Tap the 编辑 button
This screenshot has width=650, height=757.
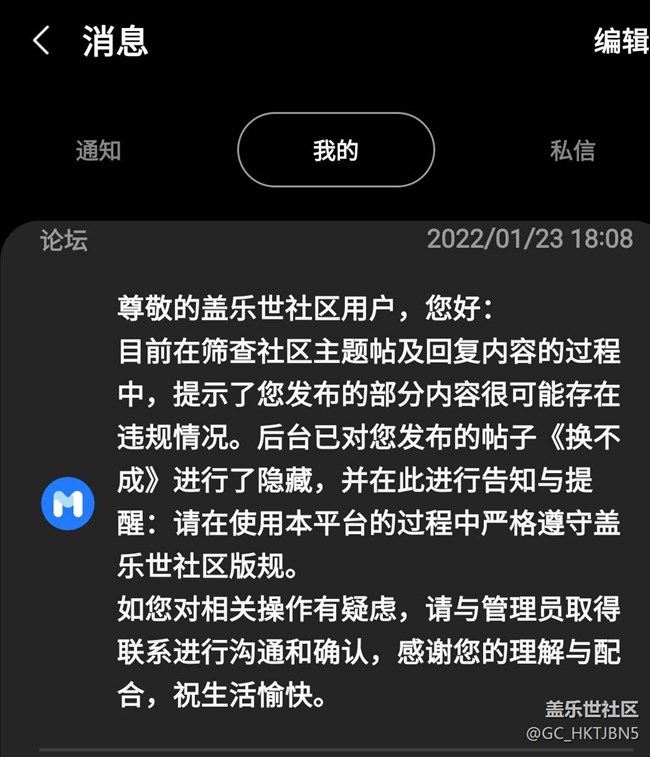[620, 42]
